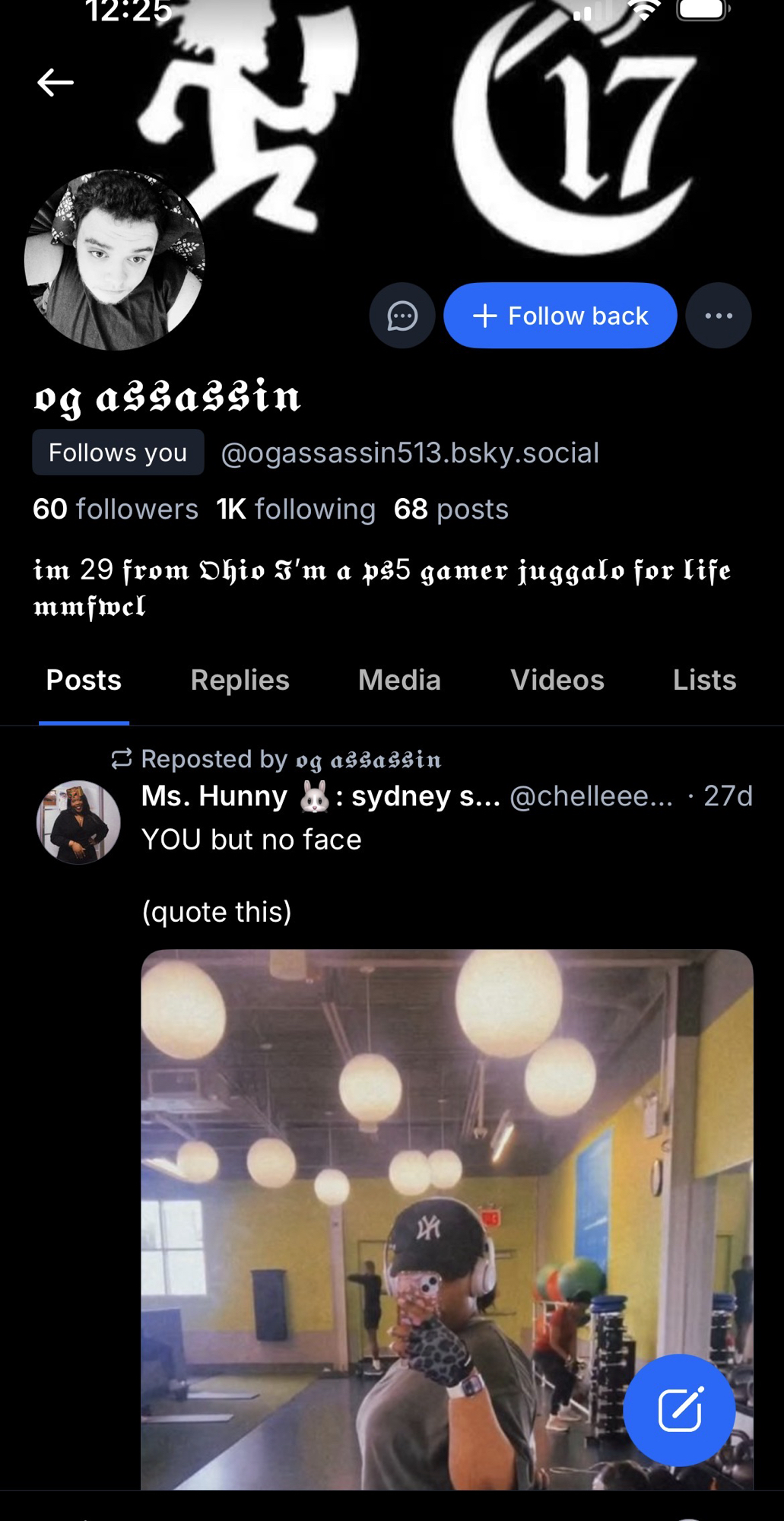The image size is (784, 1521).
Task: Switch to the Media tab
Action: tap(399, 680)
